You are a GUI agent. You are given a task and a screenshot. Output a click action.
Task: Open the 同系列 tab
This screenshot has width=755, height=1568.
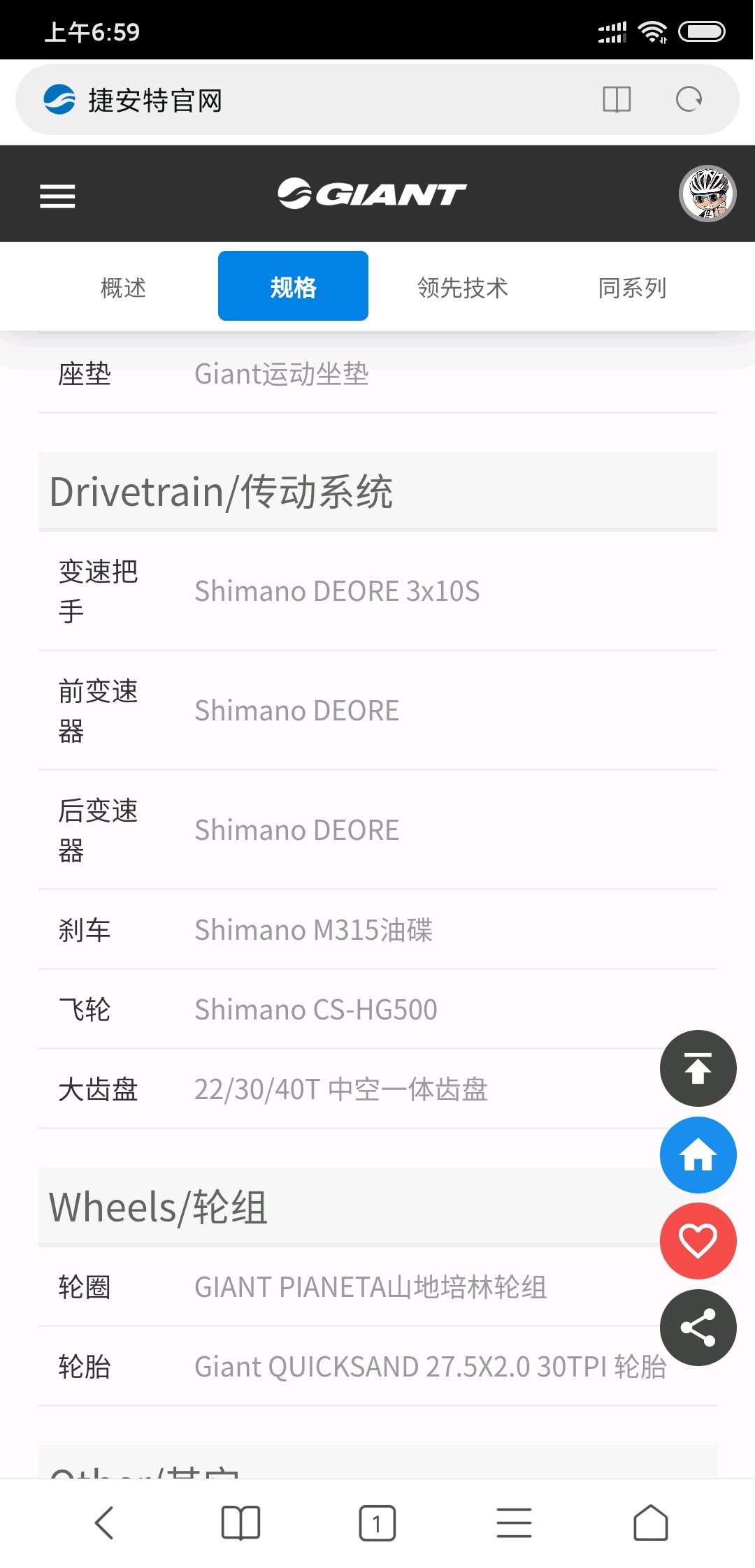(x=632, y=287)
